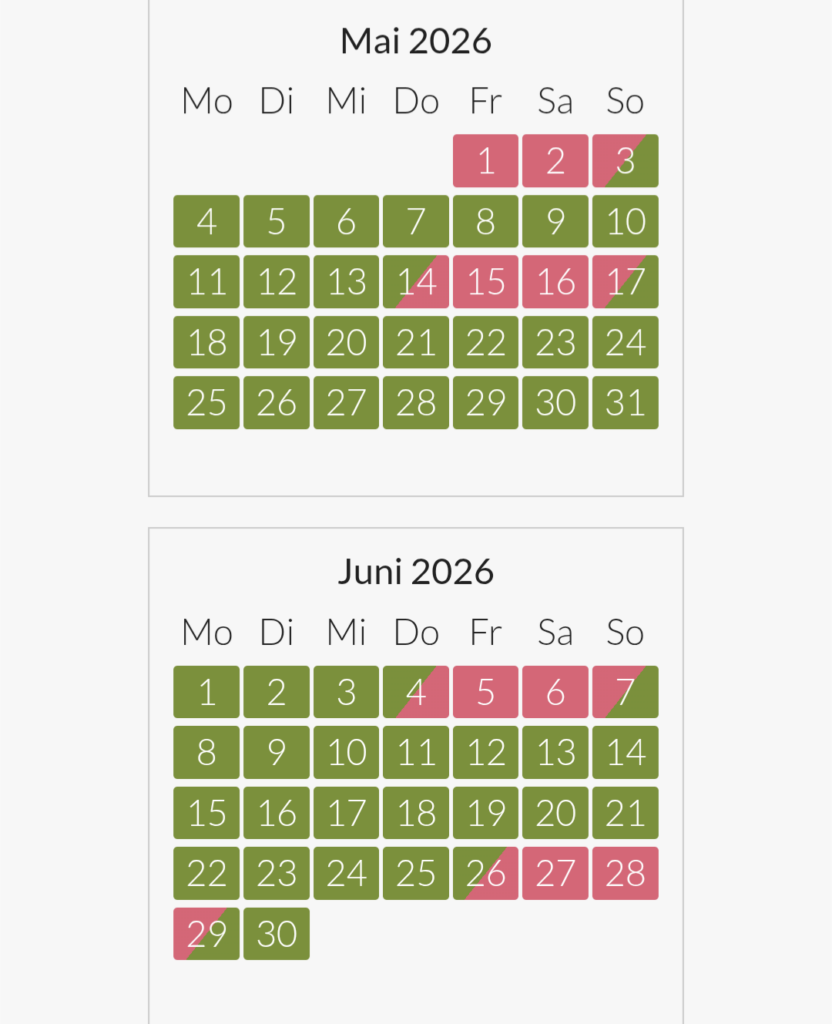This screenshot has height=1024, width=832.
Task: Select May 23 in Mai 2026
Action: coord(555,342)
